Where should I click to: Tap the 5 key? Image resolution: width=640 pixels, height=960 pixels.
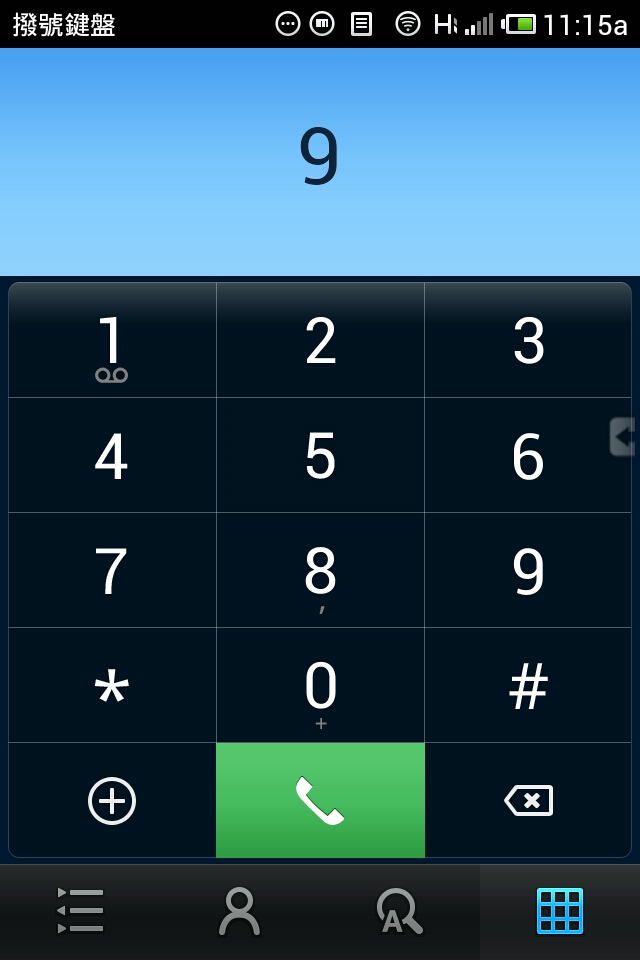(x=320, y=456)
